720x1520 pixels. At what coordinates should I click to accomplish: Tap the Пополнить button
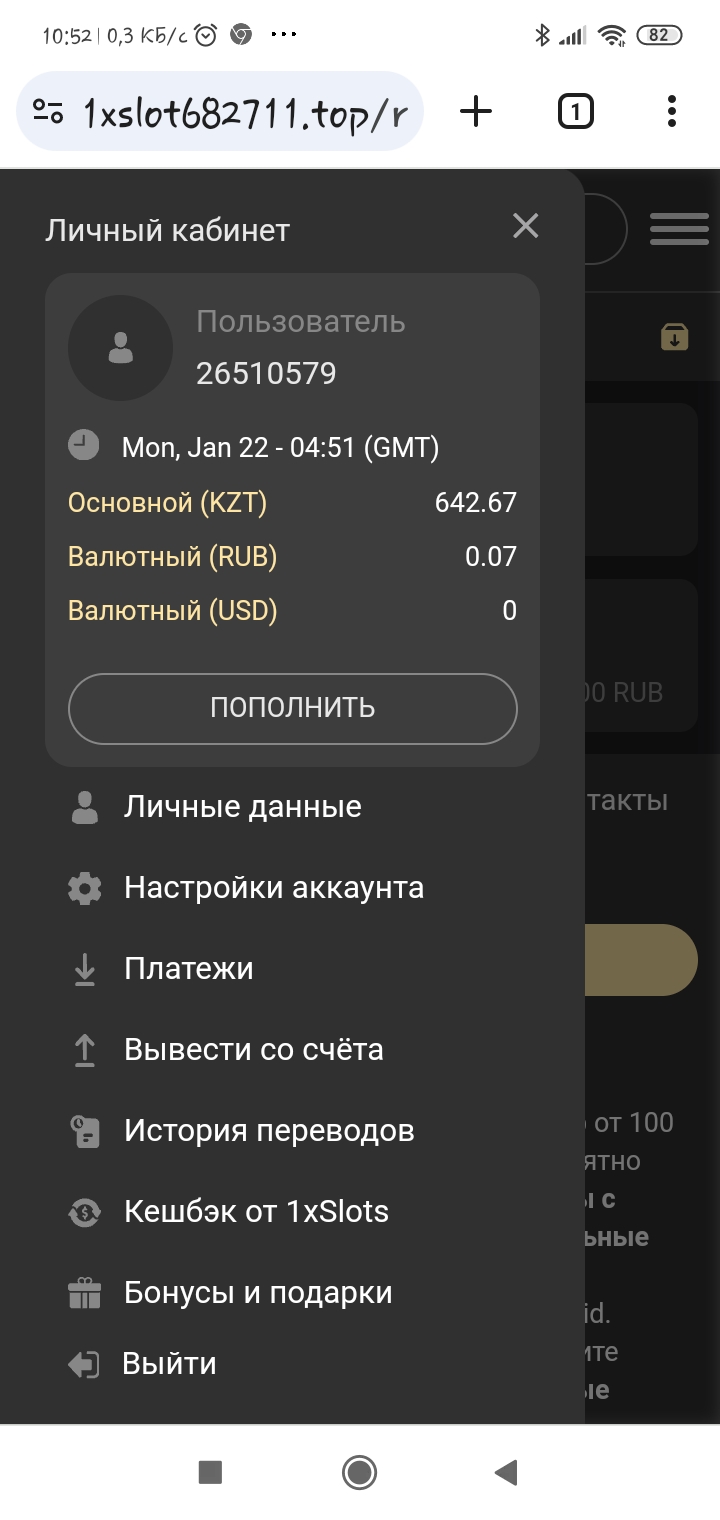(x=292, y=708)
